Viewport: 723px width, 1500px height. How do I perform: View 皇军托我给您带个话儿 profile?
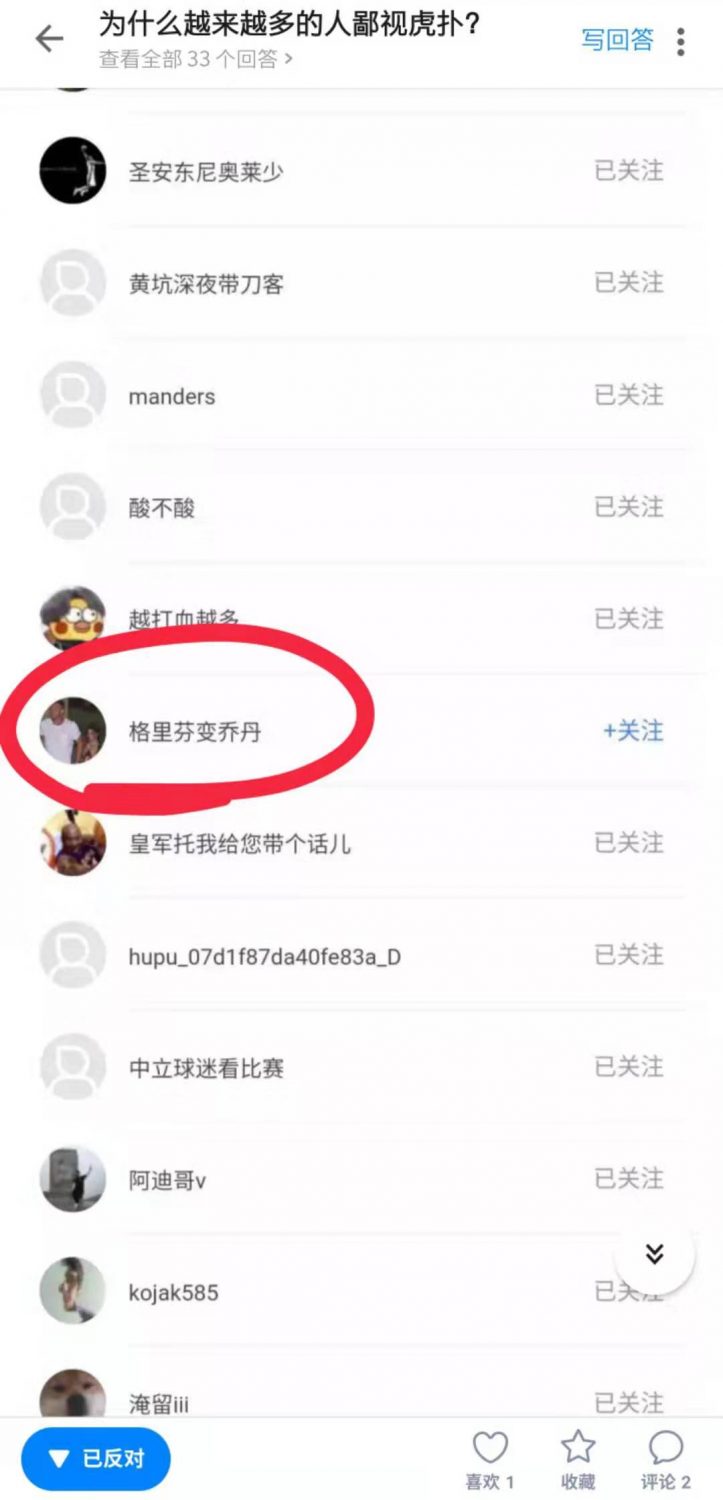click(x=240, y=845)
